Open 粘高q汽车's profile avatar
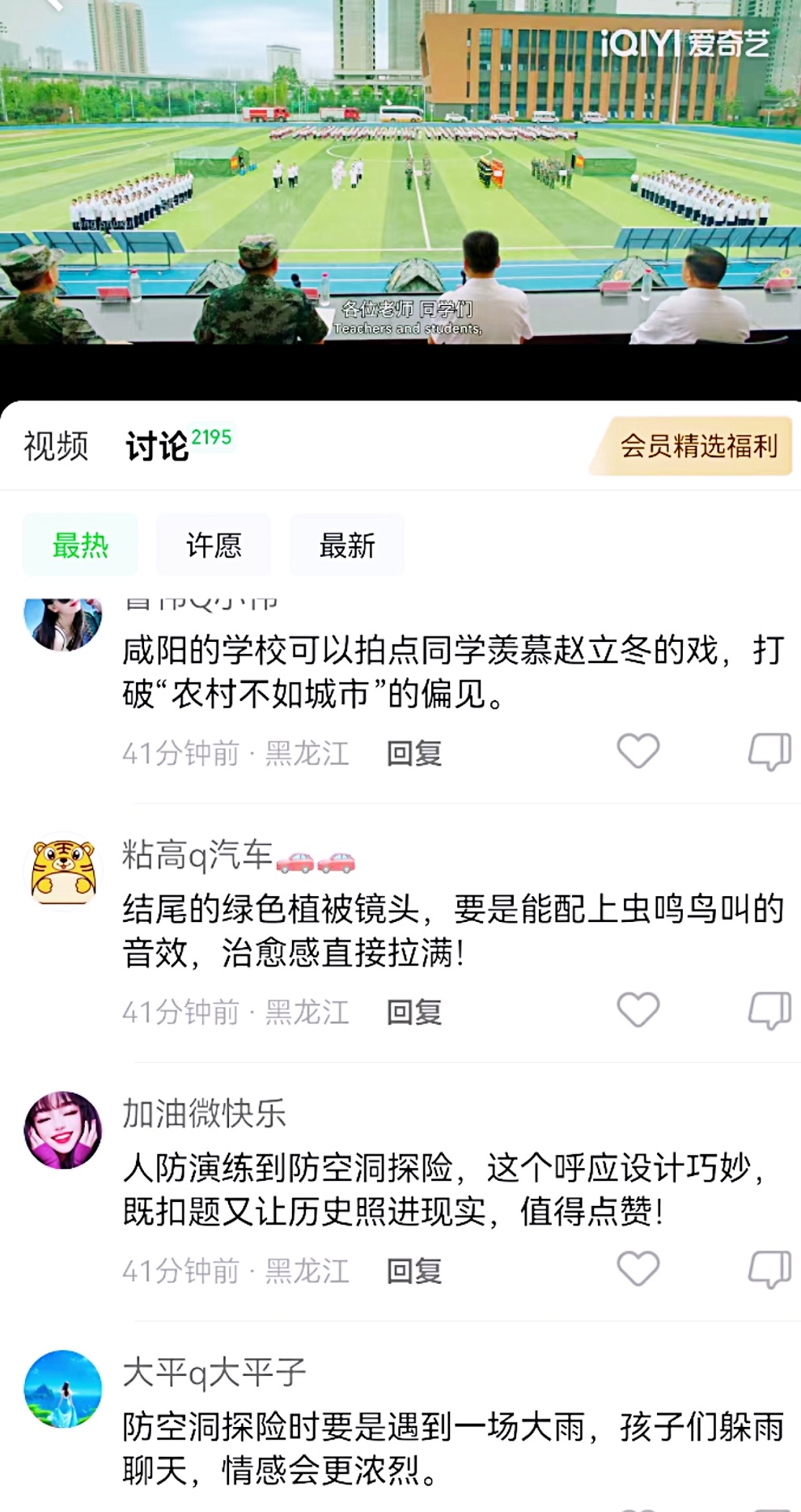 point(63,872)
